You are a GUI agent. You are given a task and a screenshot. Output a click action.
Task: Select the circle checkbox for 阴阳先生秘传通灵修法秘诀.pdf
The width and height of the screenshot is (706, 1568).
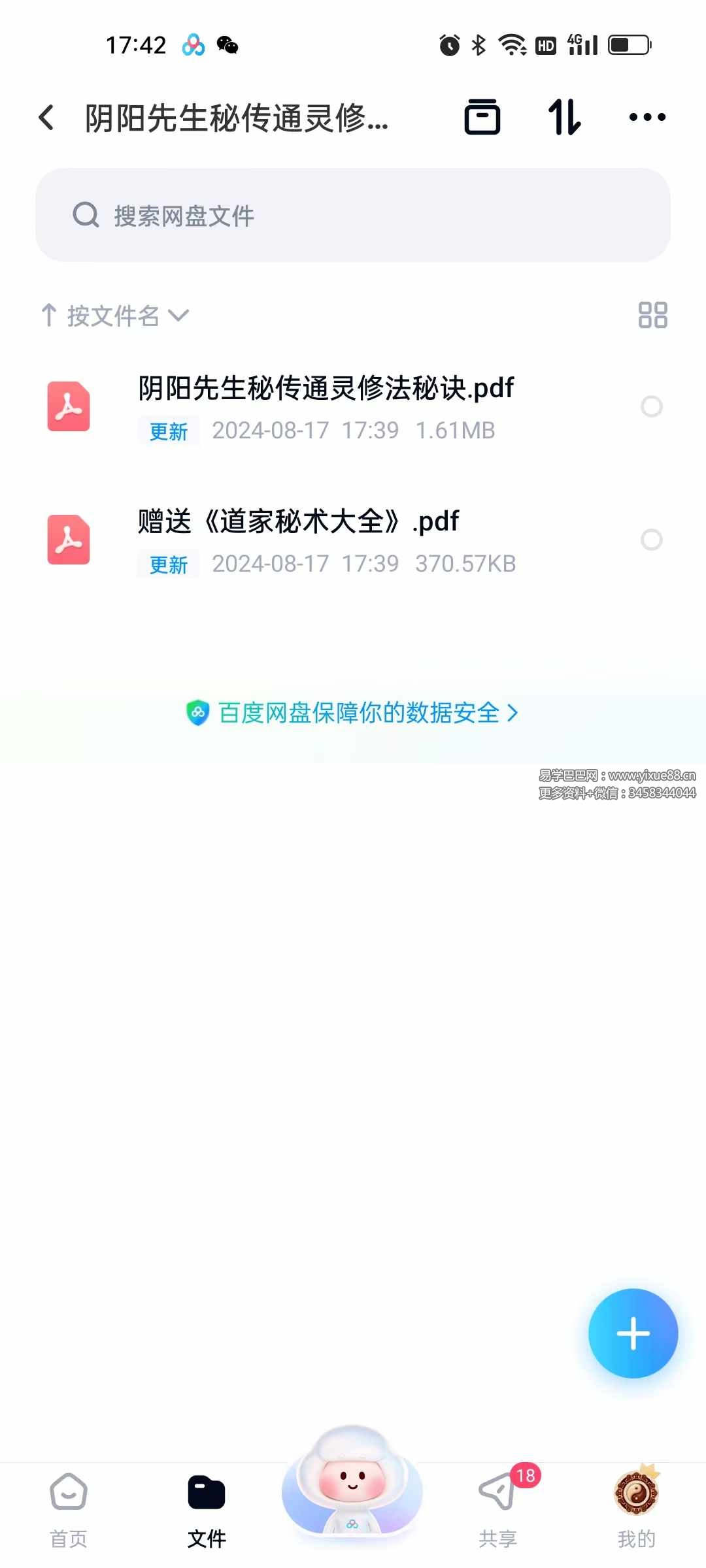(x=652, y=407)
